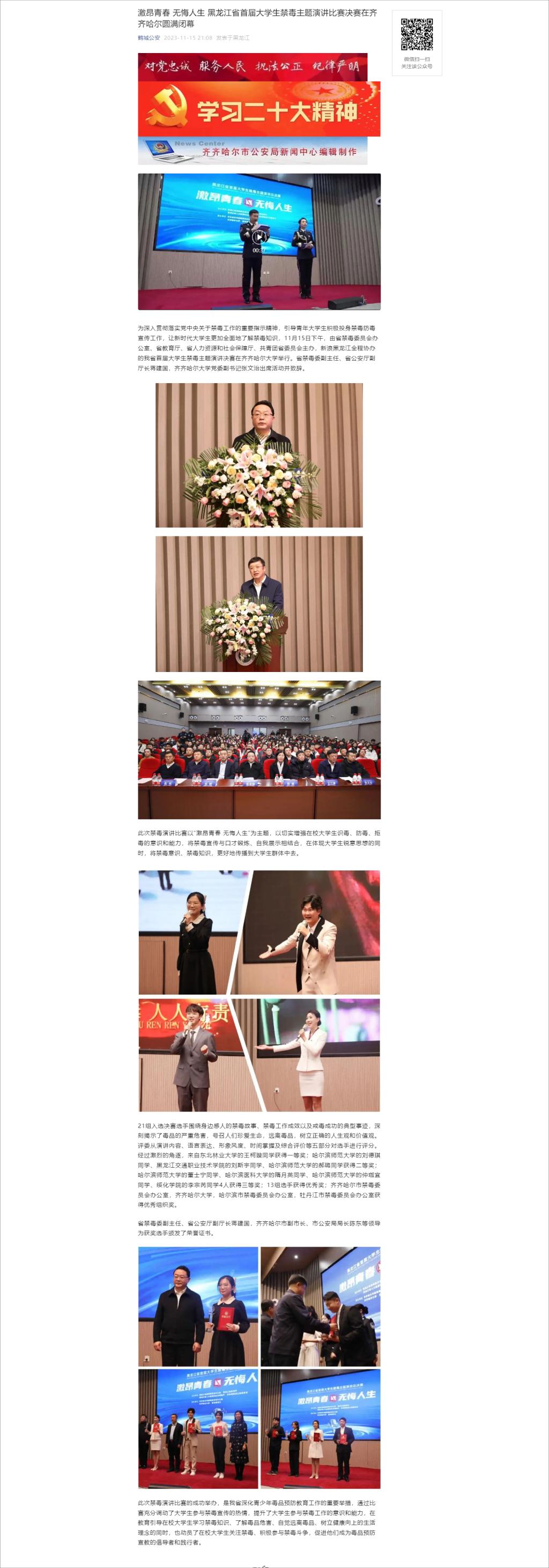
Task: Open the four-contestant collage image
Action: tap(258, 990)
